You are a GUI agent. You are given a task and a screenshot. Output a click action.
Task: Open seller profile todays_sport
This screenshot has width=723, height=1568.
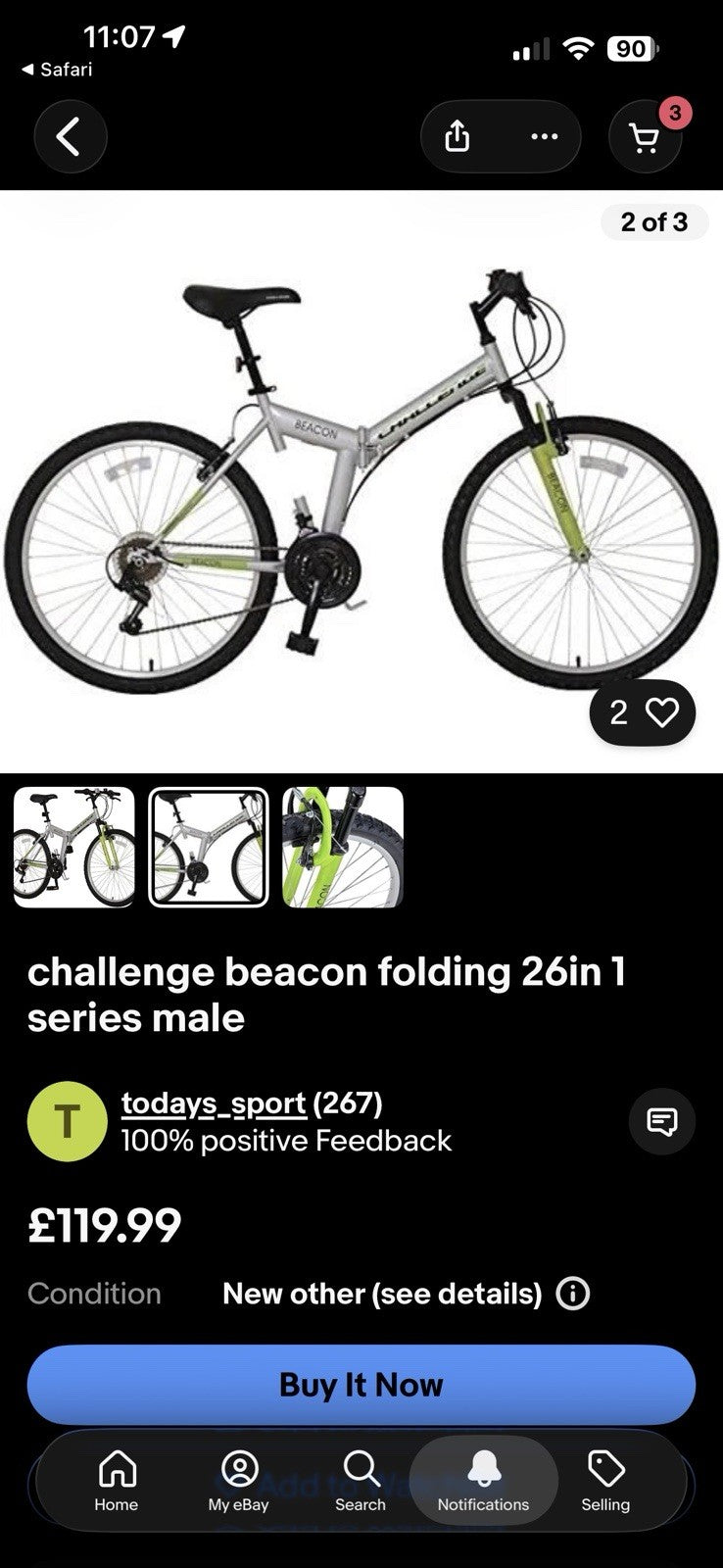(212, 1102)
